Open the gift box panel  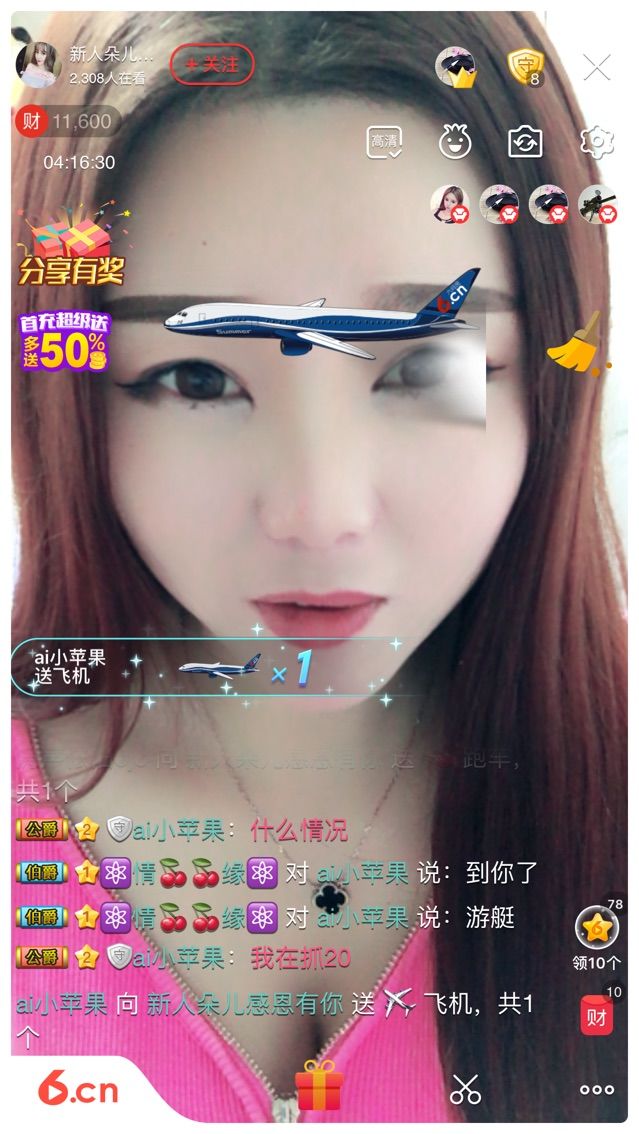tap(319, 1087)
